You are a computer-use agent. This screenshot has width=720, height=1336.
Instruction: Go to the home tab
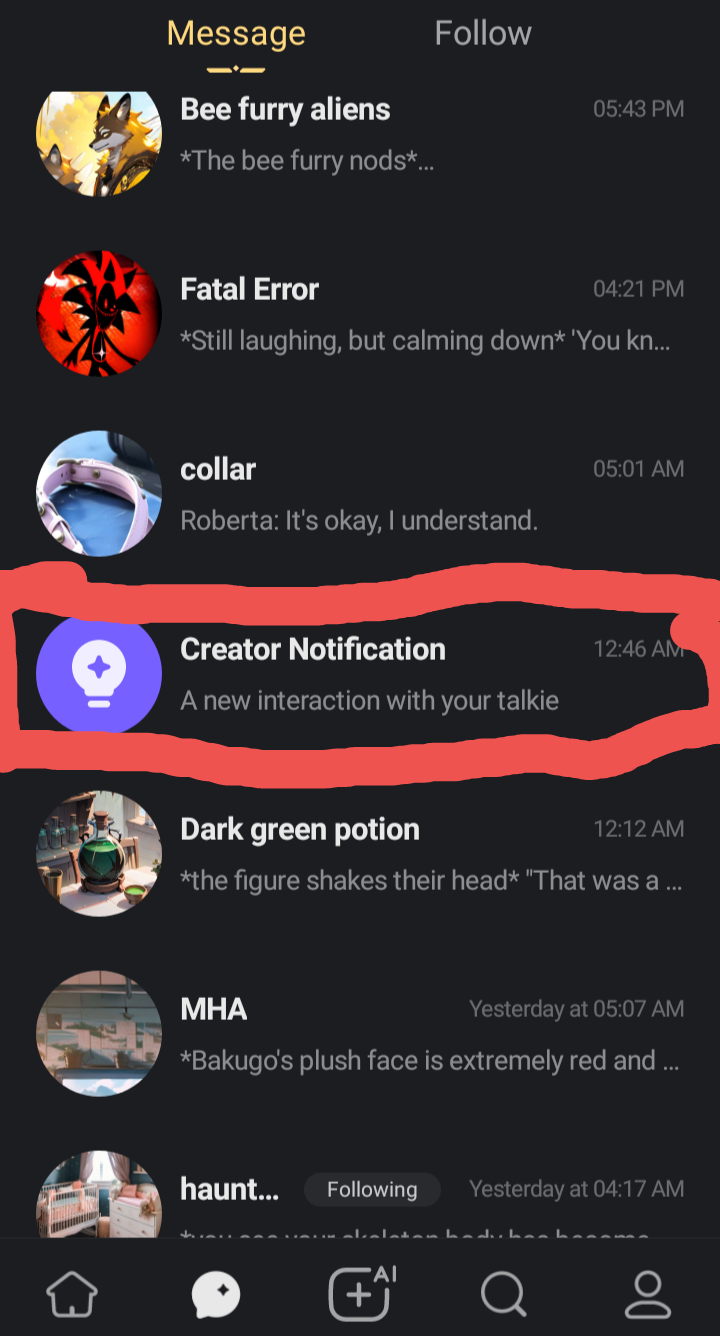point(73,1295)
